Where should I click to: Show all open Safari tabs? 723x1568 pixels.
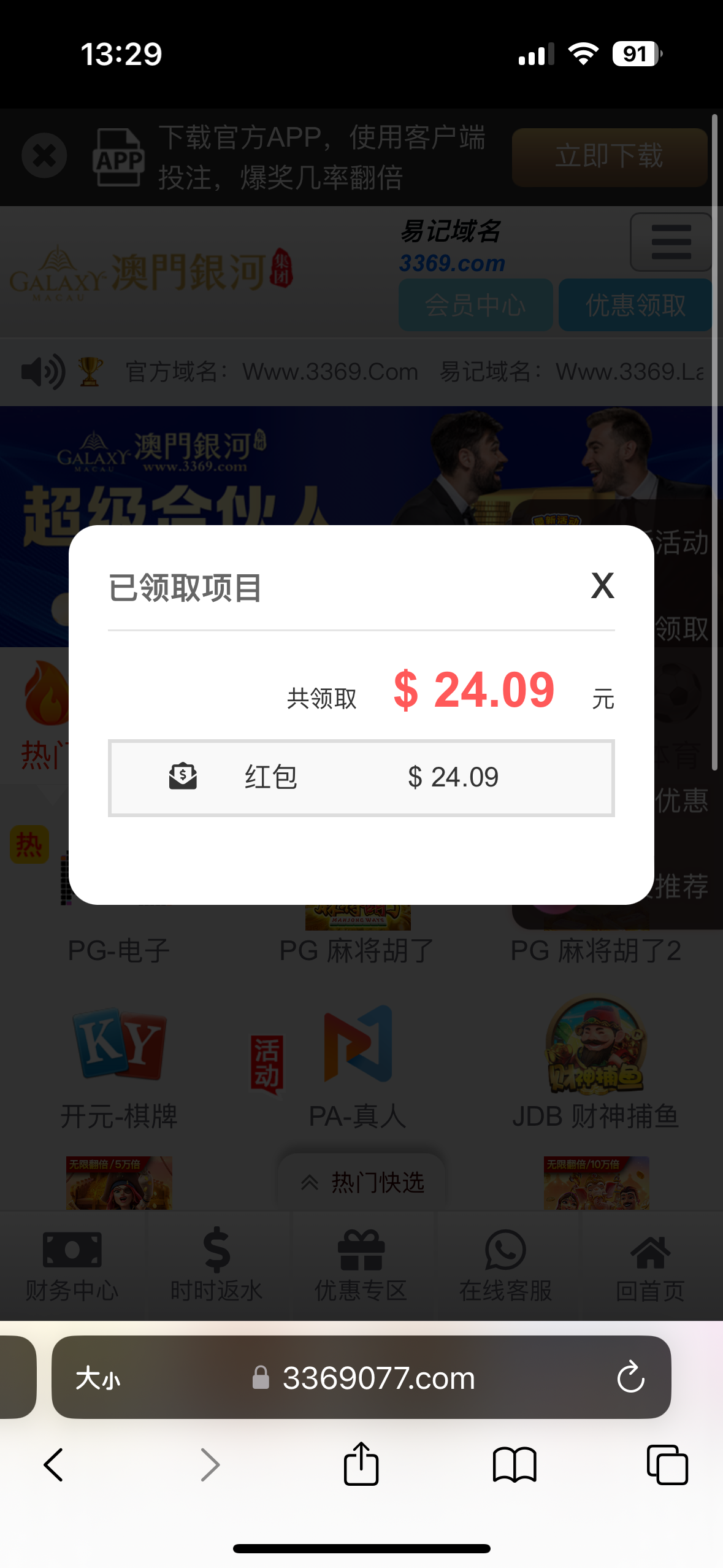(x=667, y=1465)
